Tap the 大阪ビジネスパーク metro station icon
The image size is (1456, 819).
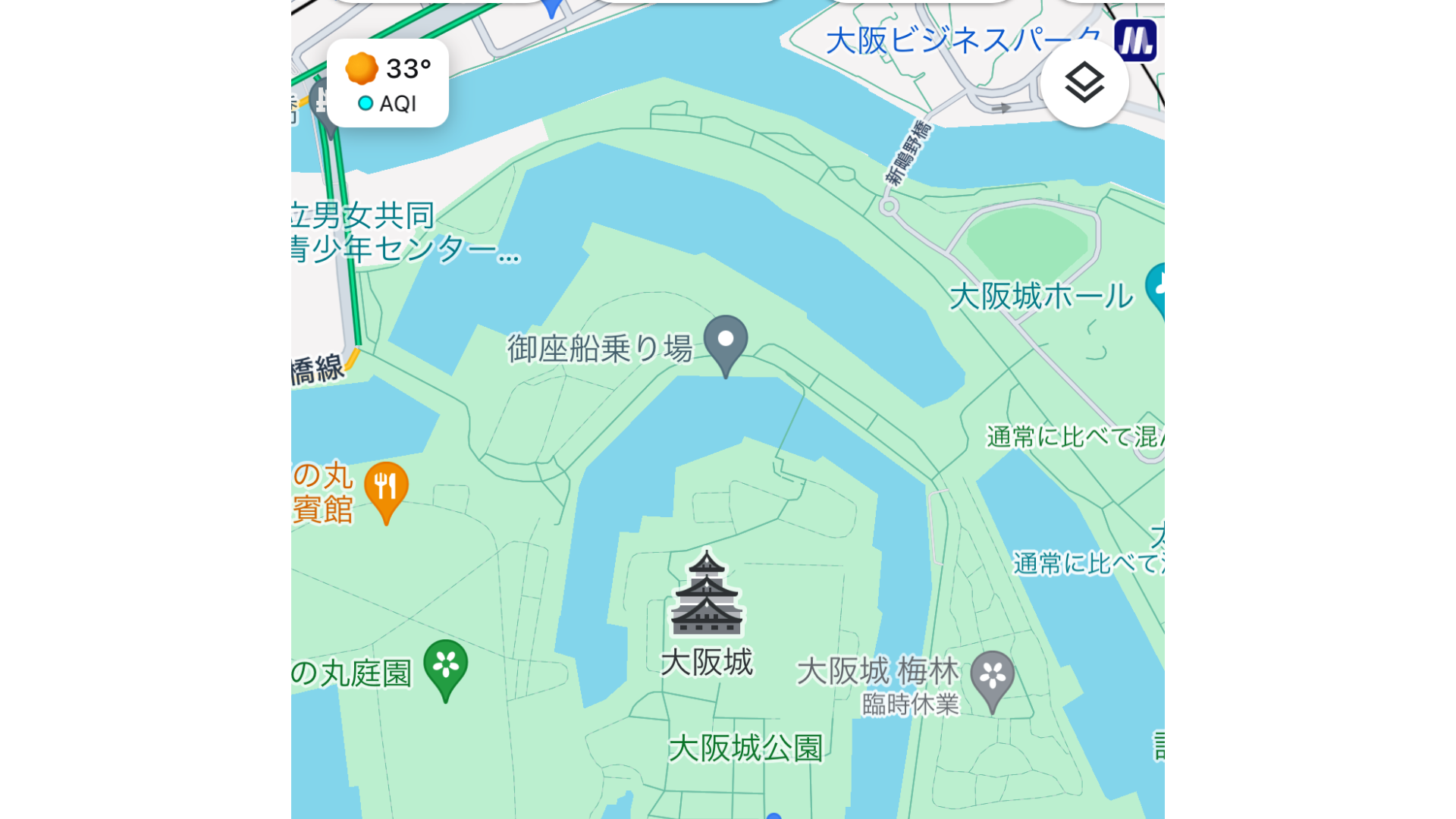click(1135, 40)
